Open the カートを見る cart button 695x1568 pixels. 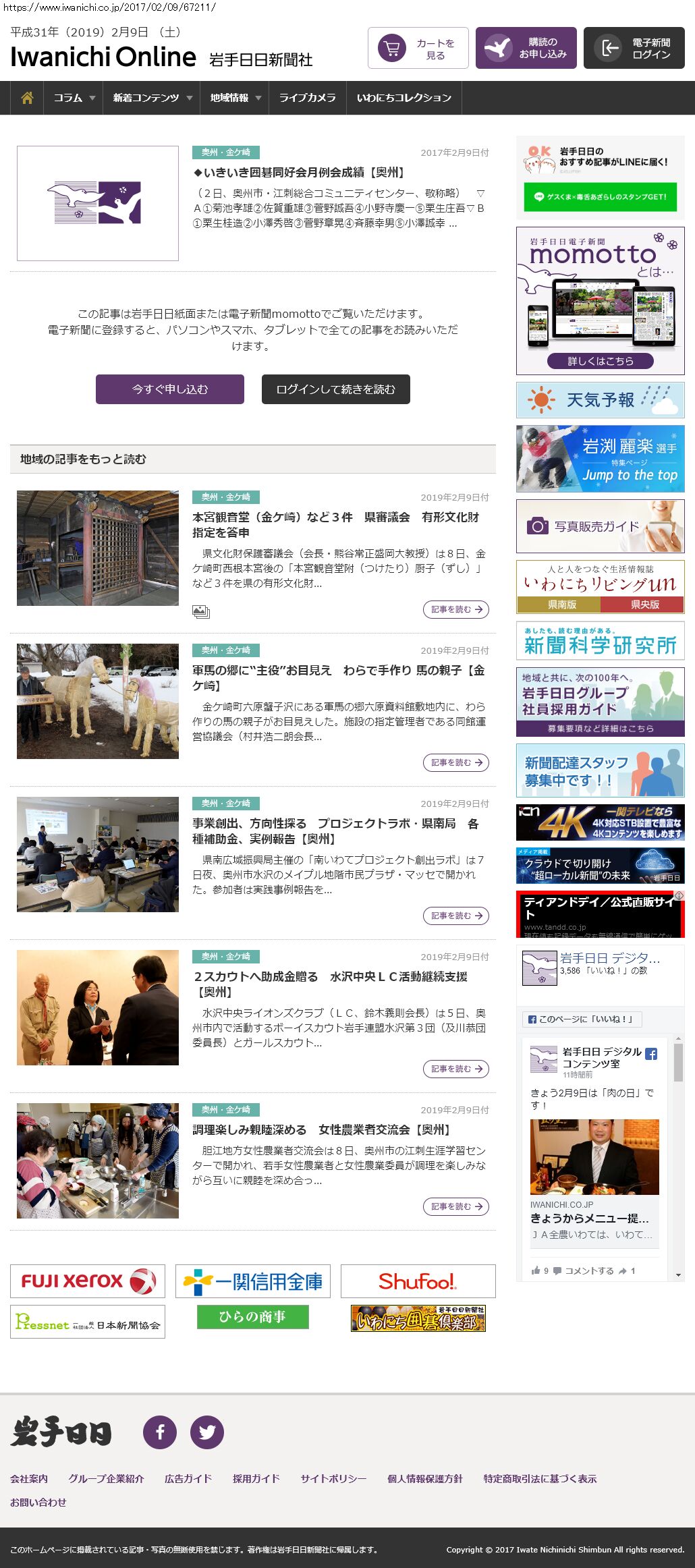point(418,48)
